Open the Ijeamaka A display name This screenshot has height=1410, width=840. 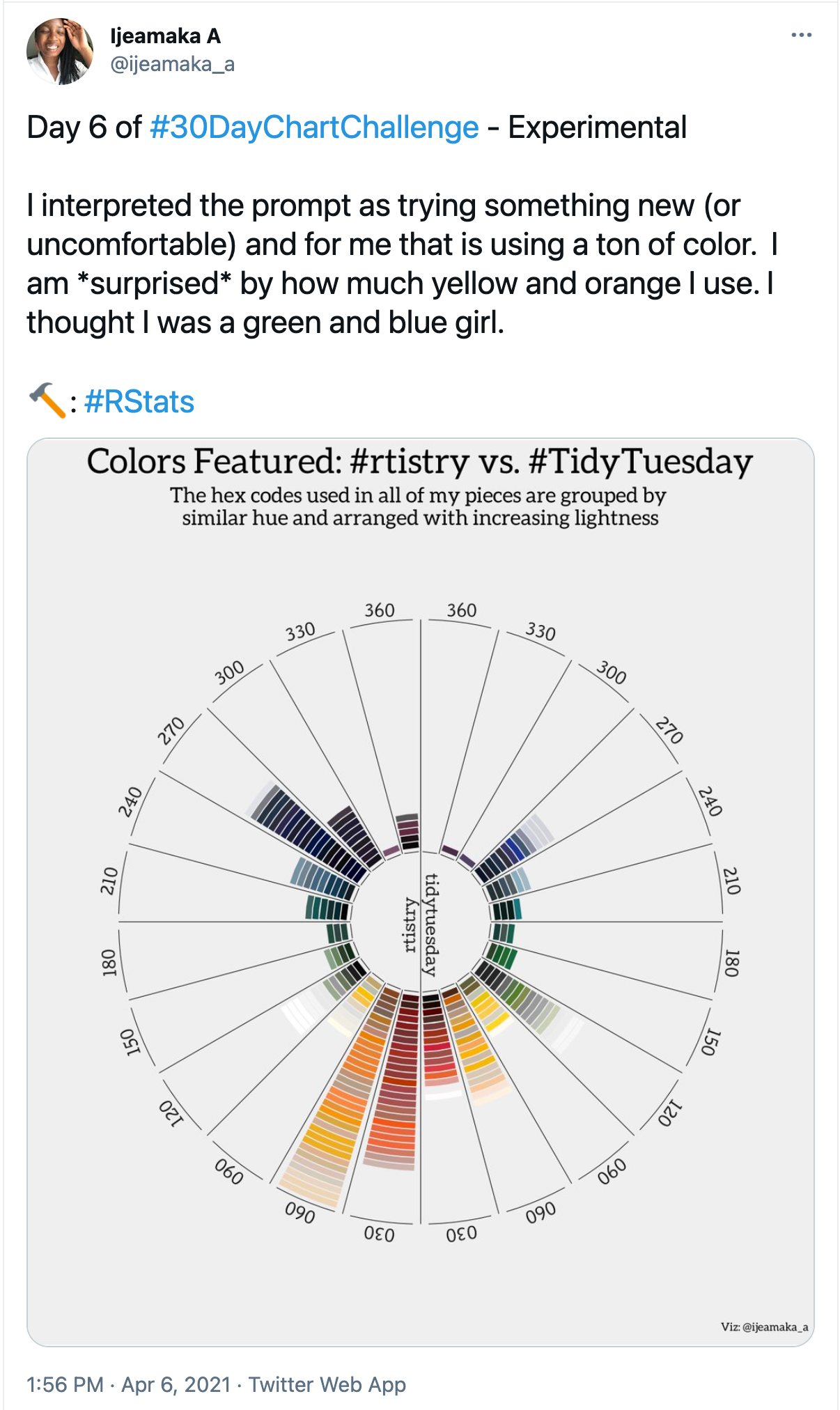coord(166,36)
